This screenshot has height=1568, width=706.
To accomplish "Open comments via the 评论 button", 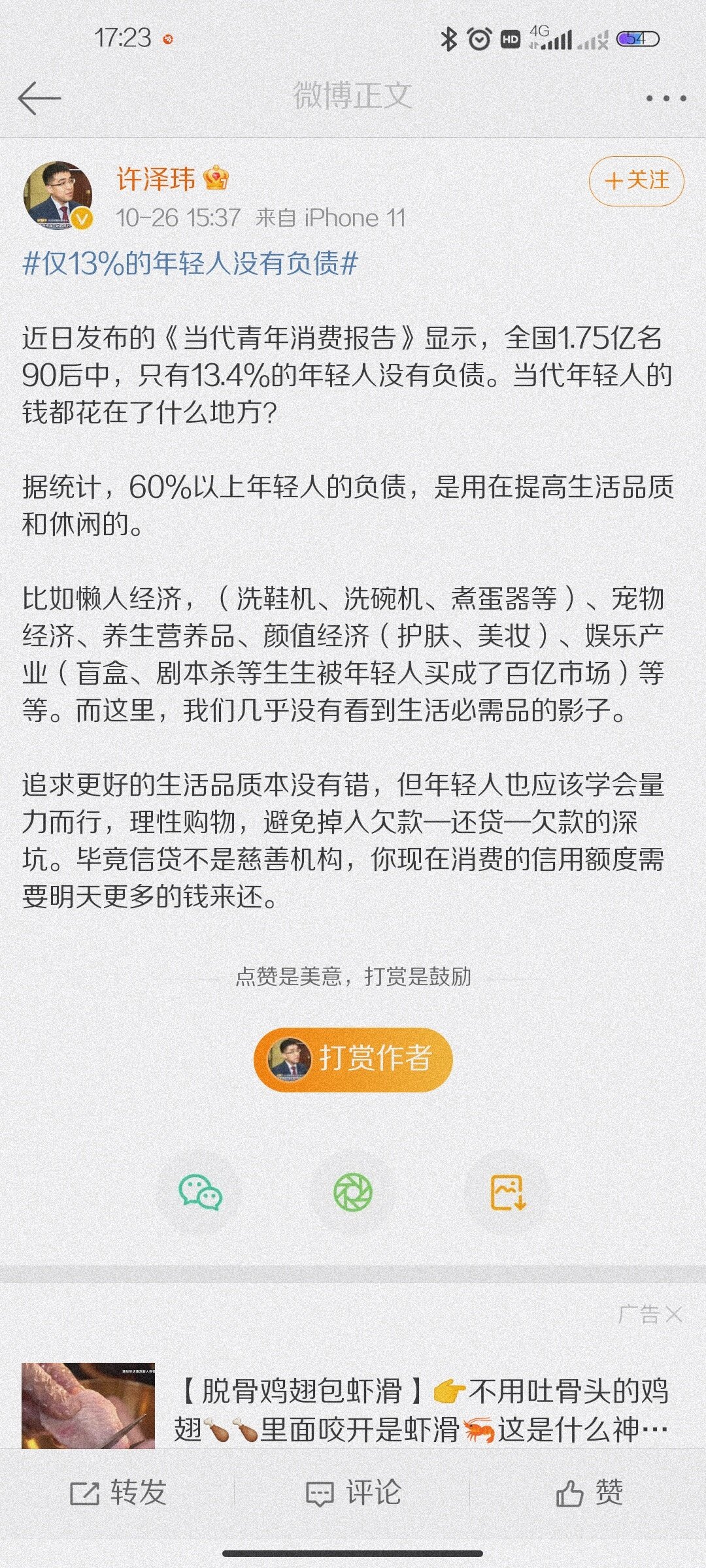I will 353,1493.
